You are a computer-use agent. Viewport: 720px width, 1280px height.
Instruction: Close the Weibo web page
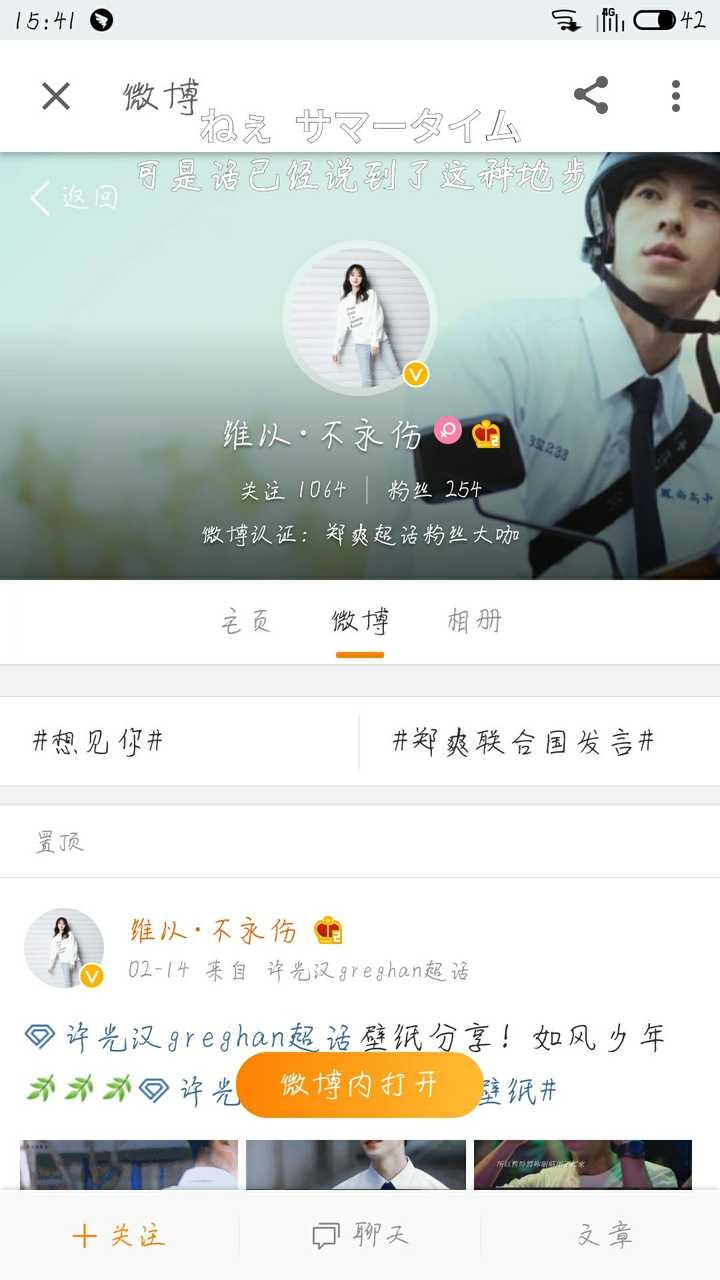point(56,96)
